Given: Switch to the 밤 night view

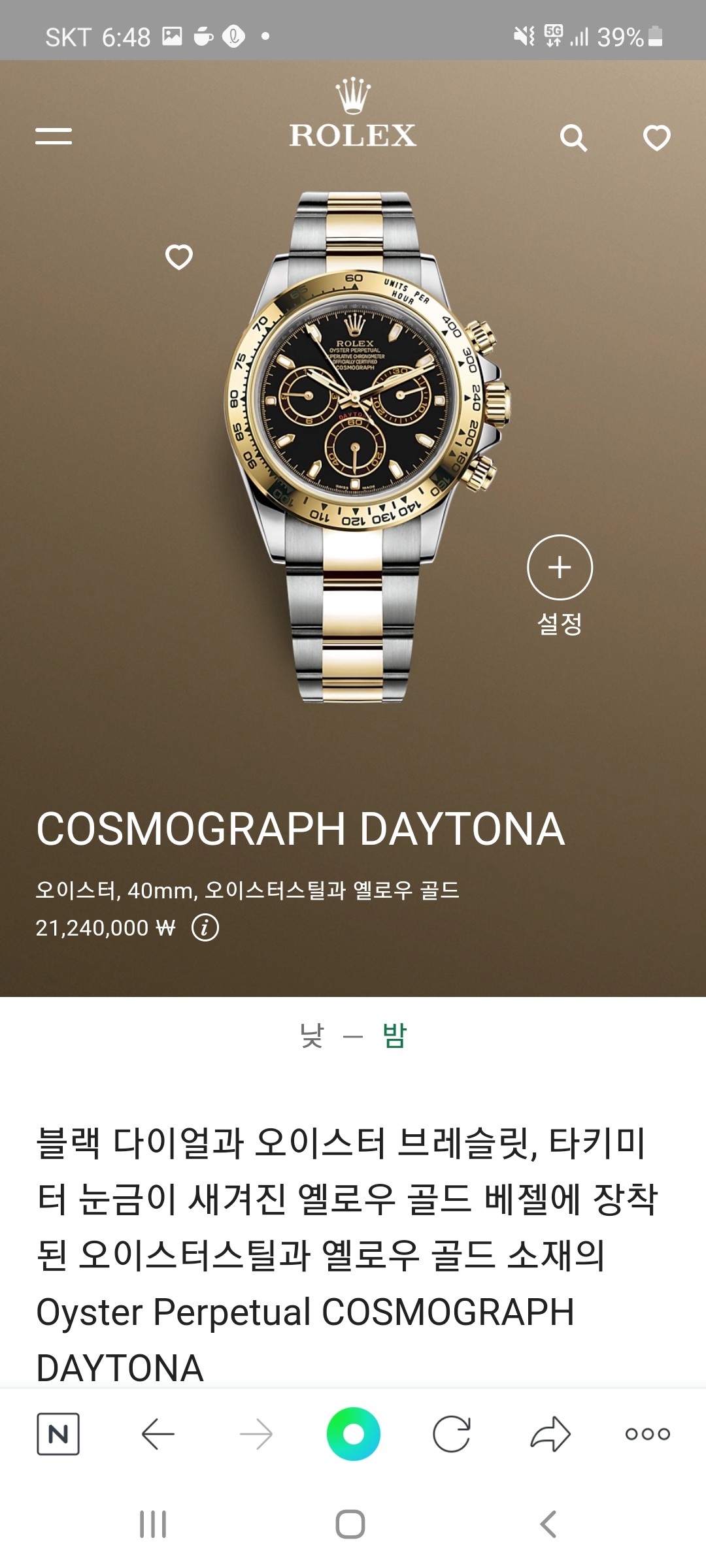Looking at the screenshot, I should tap(394, 1036).
